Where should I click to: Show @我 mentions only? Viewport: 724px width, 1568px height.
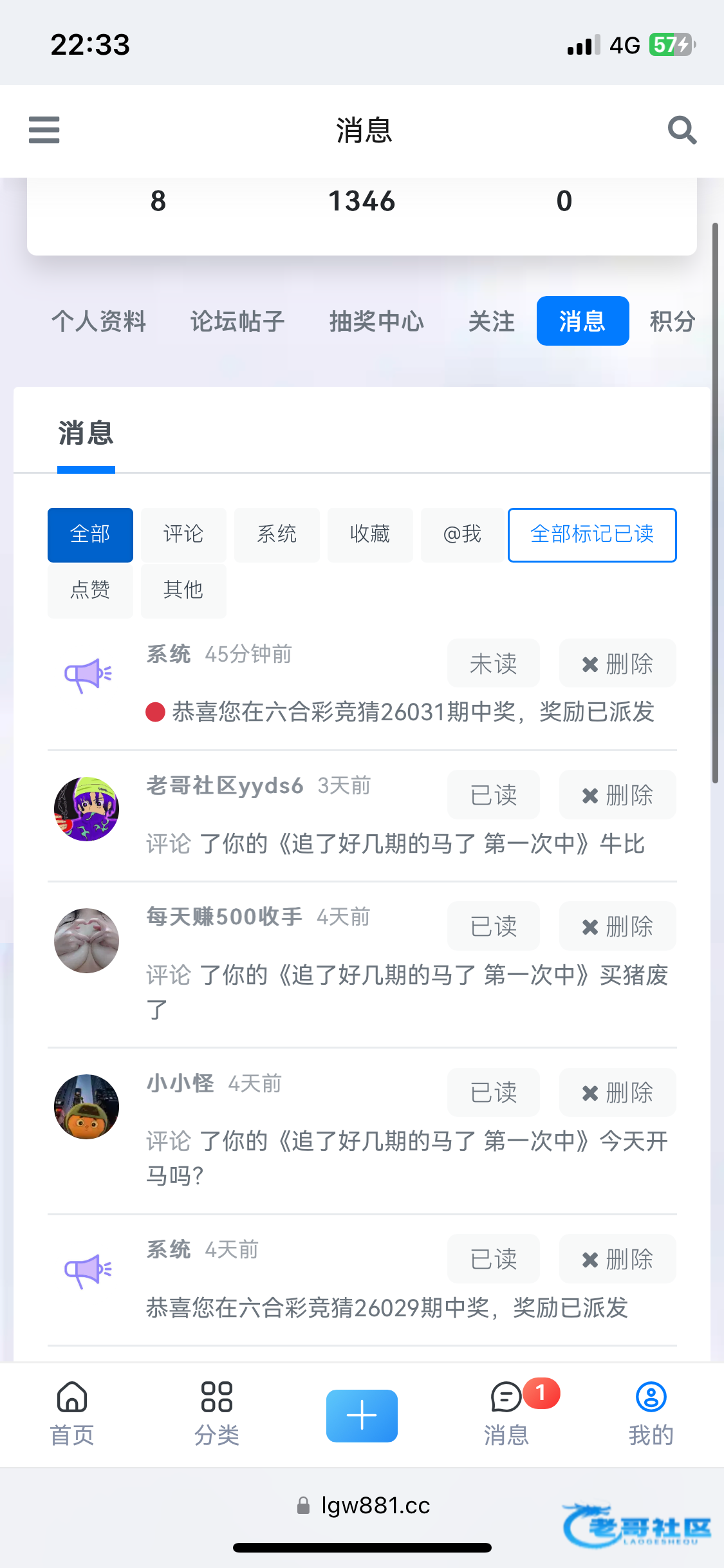tap(462, 534)
